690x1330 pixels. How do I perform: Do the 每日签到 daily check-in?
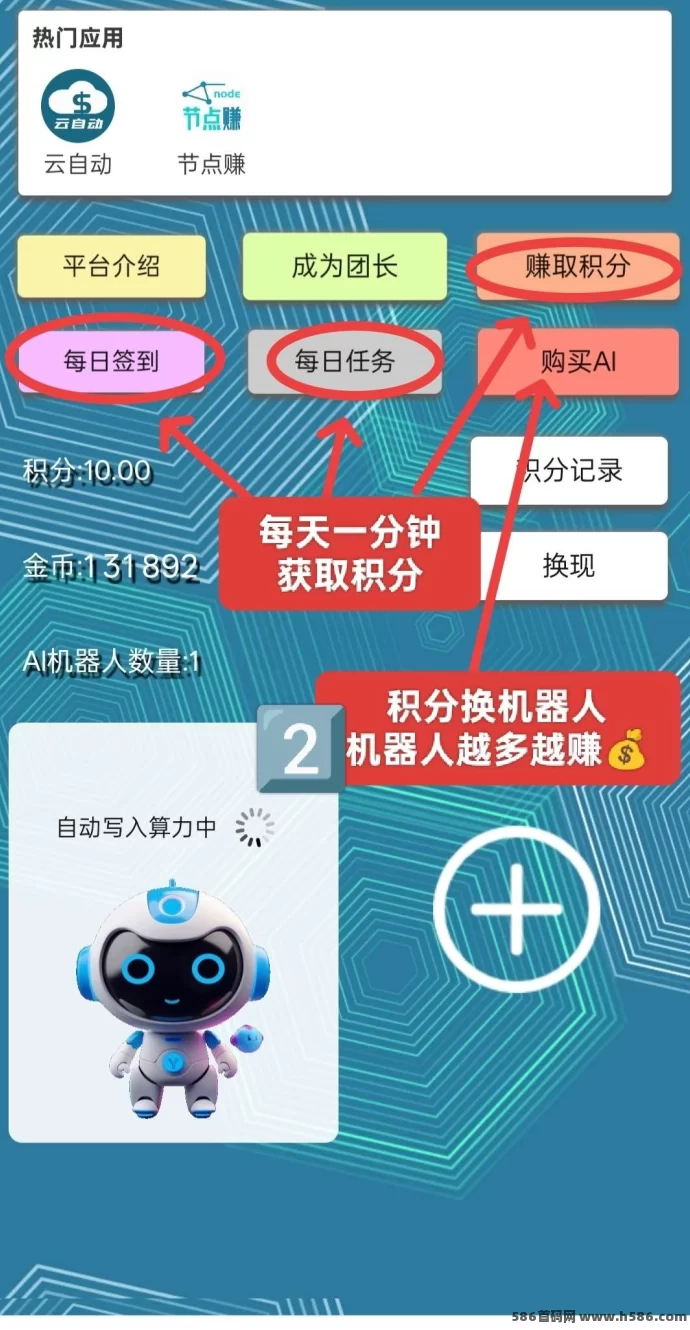(x=111, y=361)
